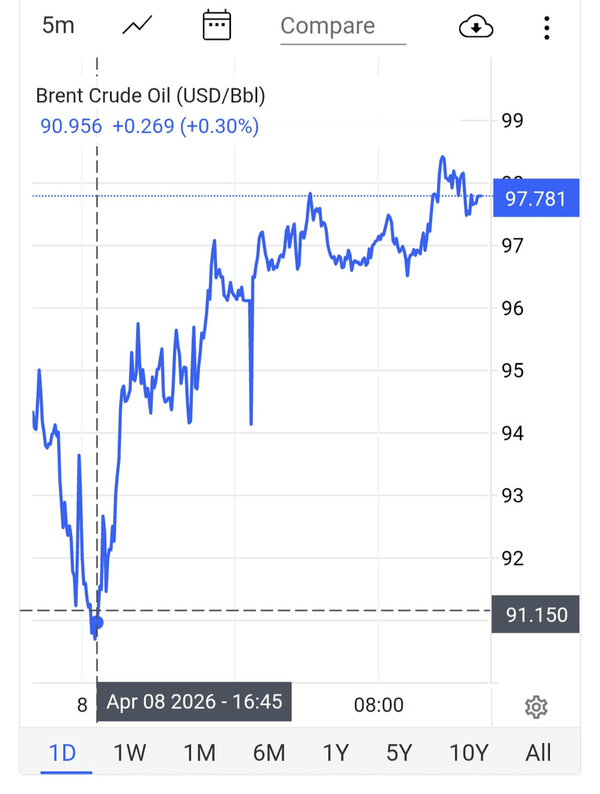The height and width of the screenshot is (794, 600).
Task: Show All available history
Action: [538, 752]
